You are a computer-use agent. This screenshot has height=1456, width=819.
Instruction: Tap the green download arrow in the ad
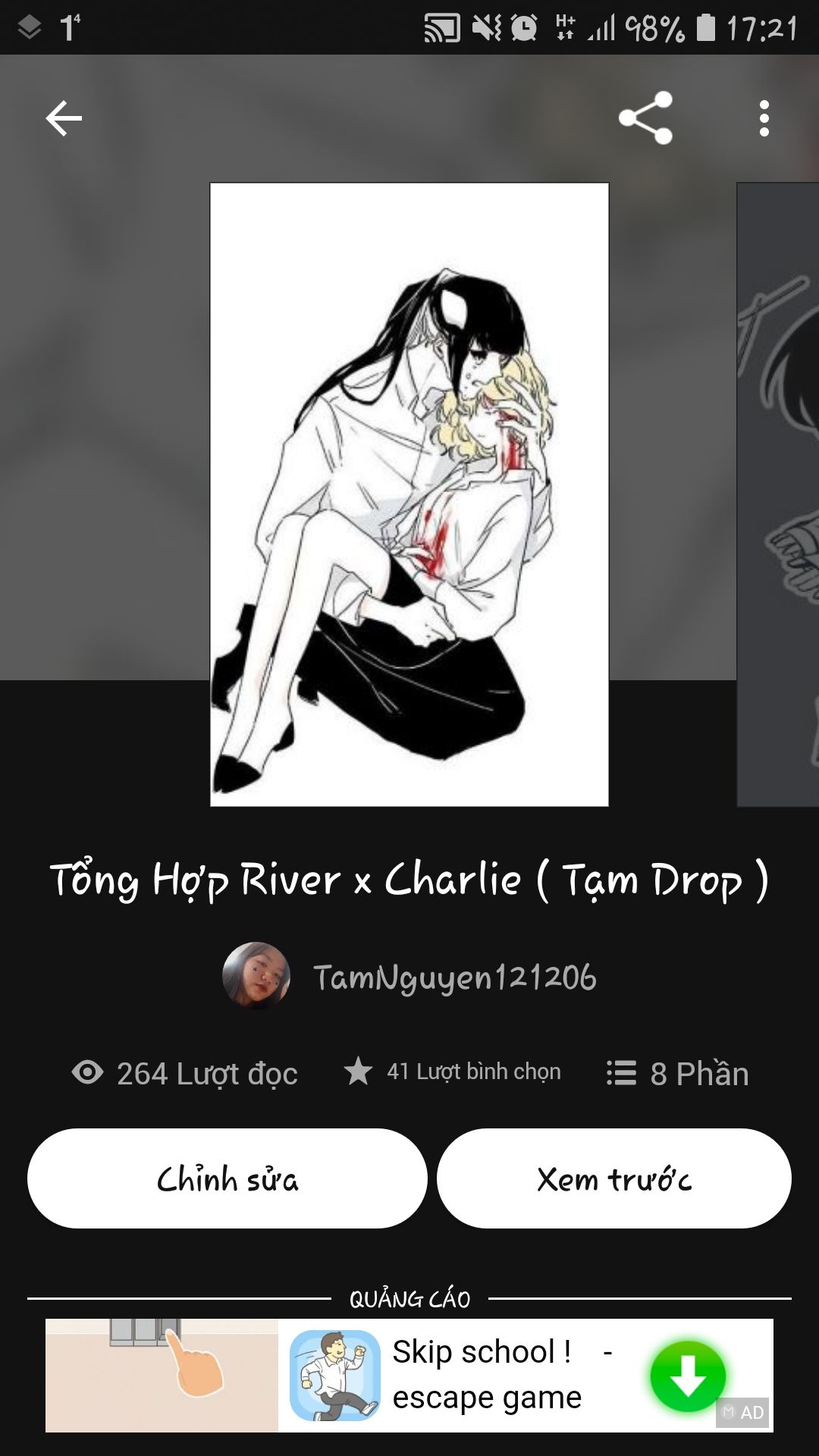[x=688, y=1376]
